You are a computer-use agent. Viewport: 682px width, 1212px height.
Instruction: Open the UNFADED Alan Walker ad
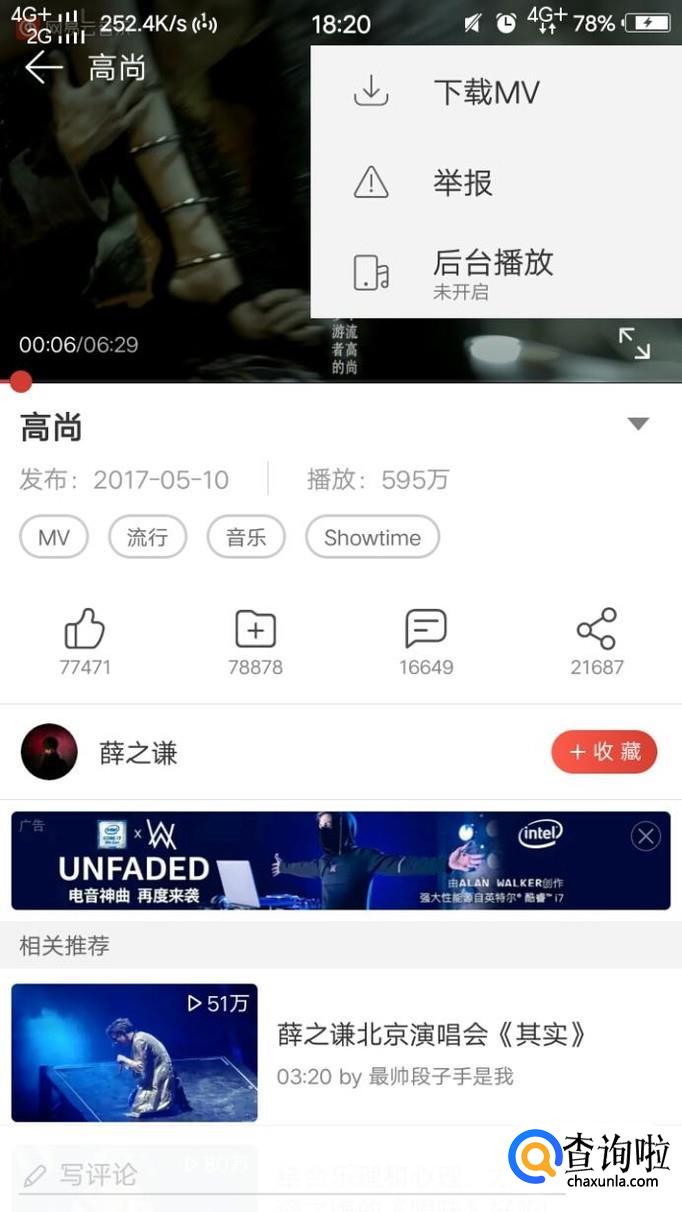click(330, 860)
